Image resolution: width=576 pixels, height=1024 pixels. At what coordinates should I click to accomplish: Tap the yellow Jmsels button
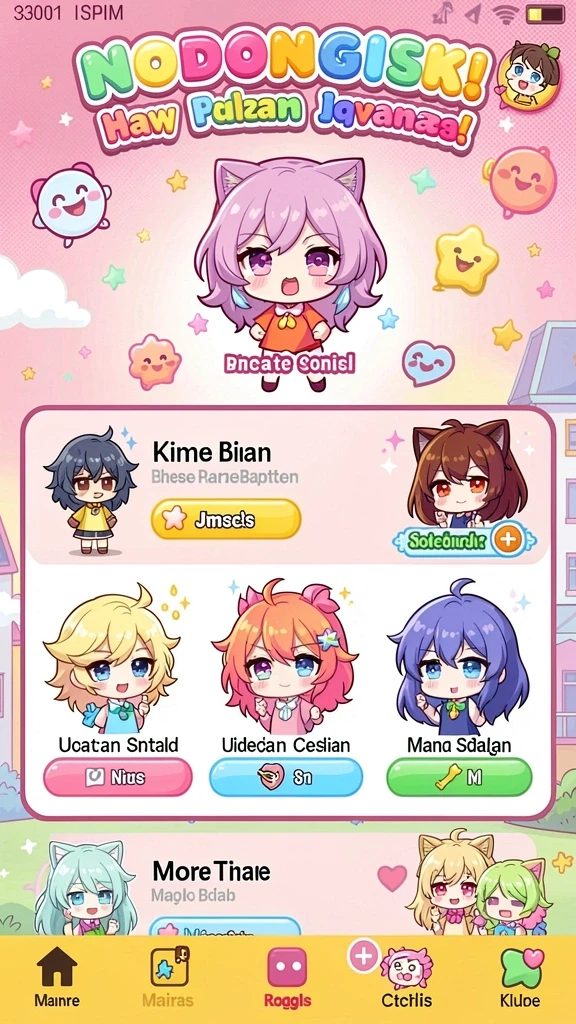click(x=226, y=519)
